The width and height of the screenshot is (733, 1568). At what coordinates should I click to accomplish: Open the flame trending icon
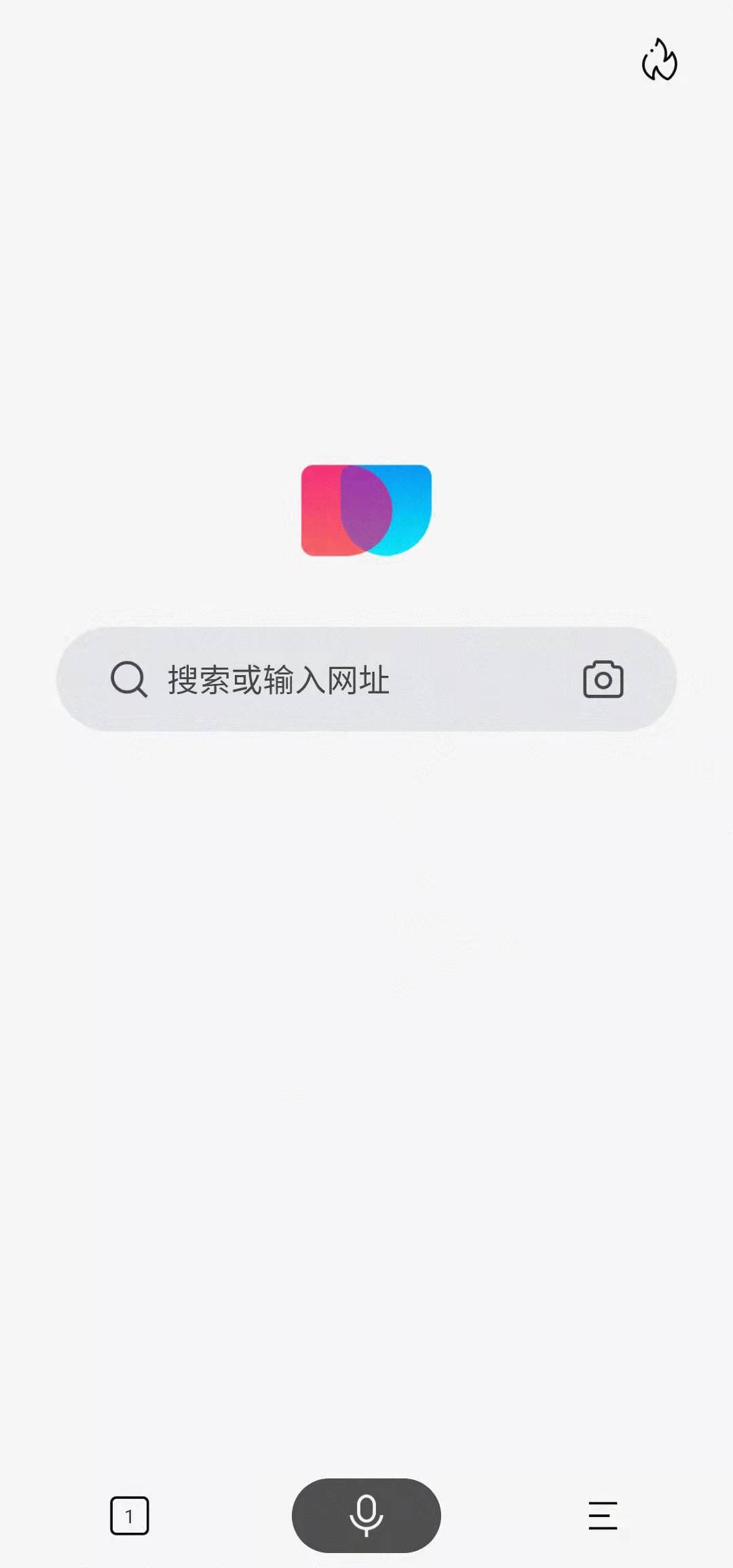(x=659, y=60)
